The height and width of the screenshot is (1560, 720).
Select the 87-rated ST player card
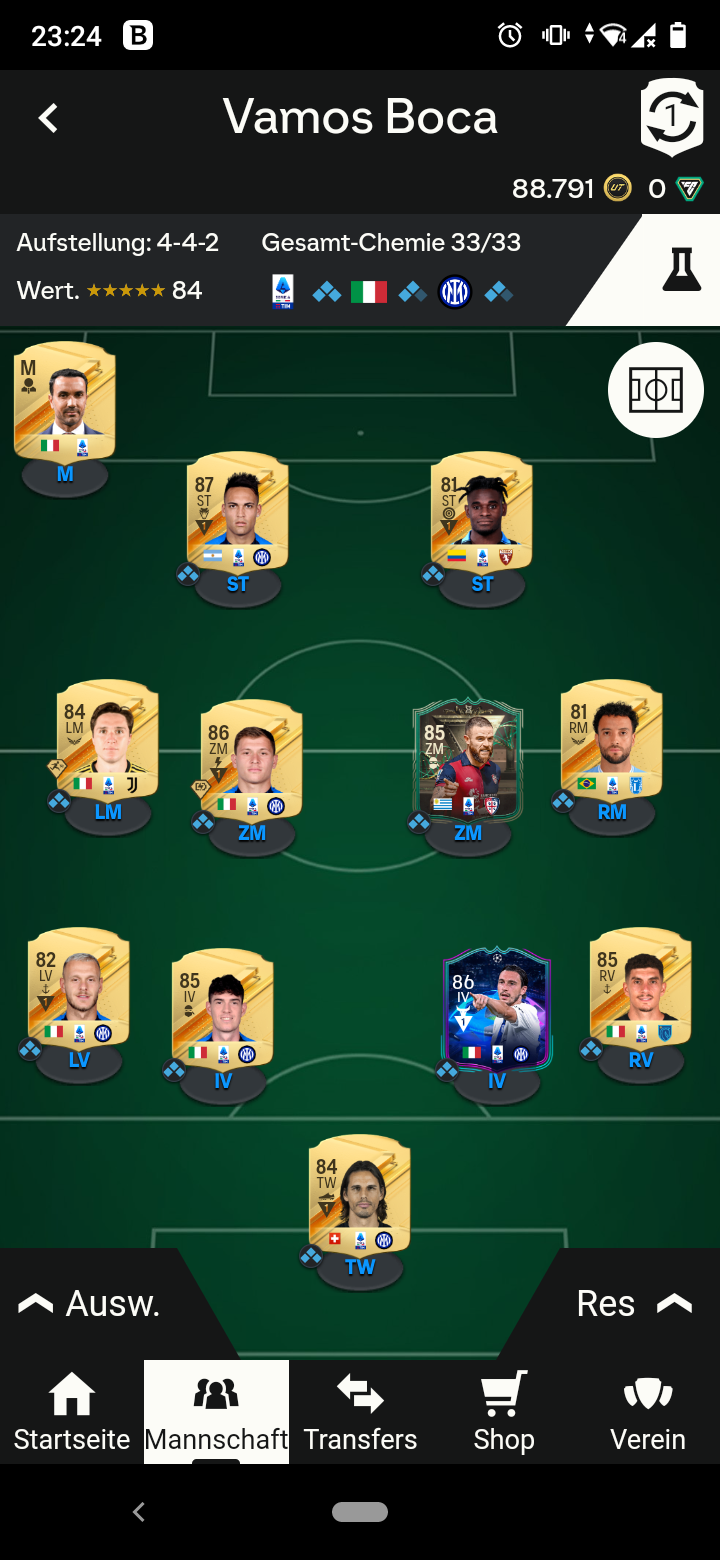tap(237, 512)
